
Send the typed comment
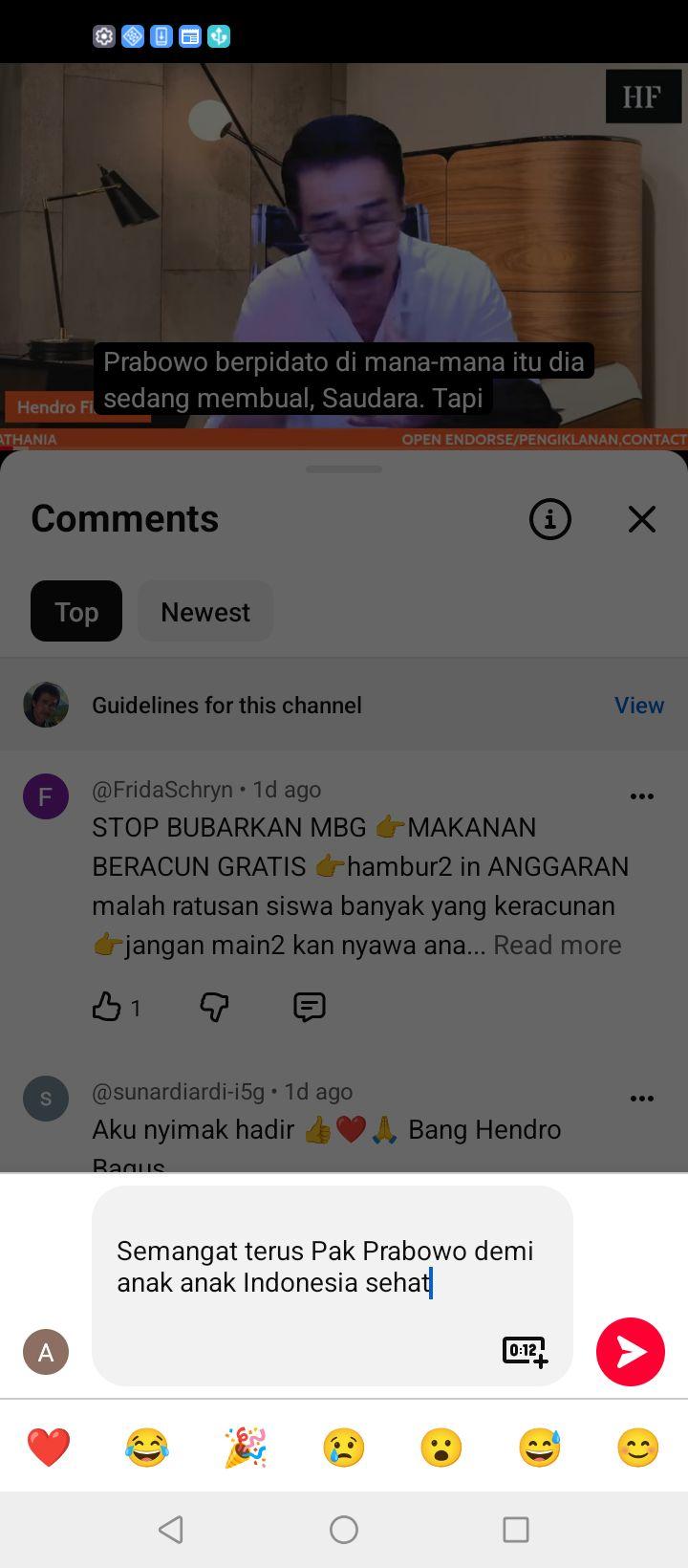click(631, 1351)
